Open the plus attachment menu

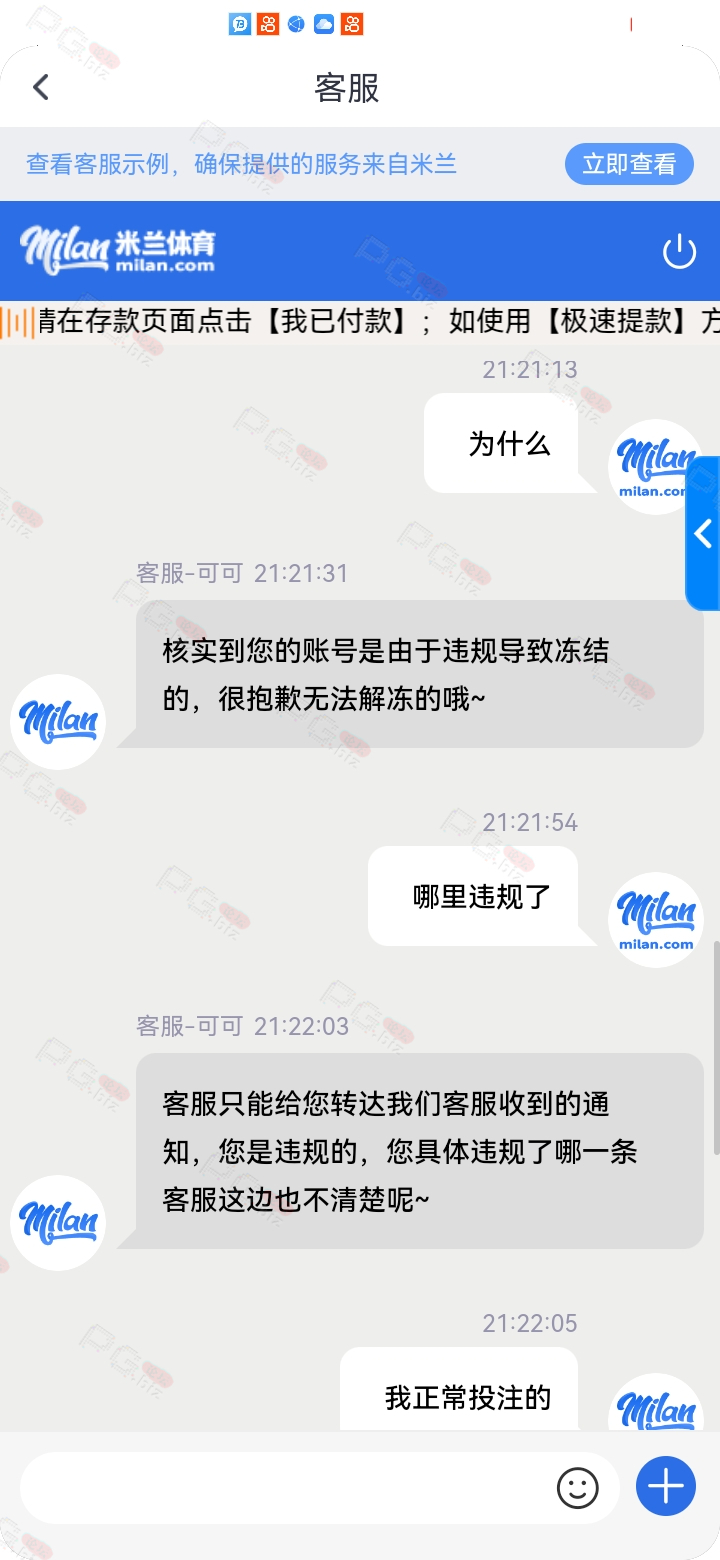666,1487
